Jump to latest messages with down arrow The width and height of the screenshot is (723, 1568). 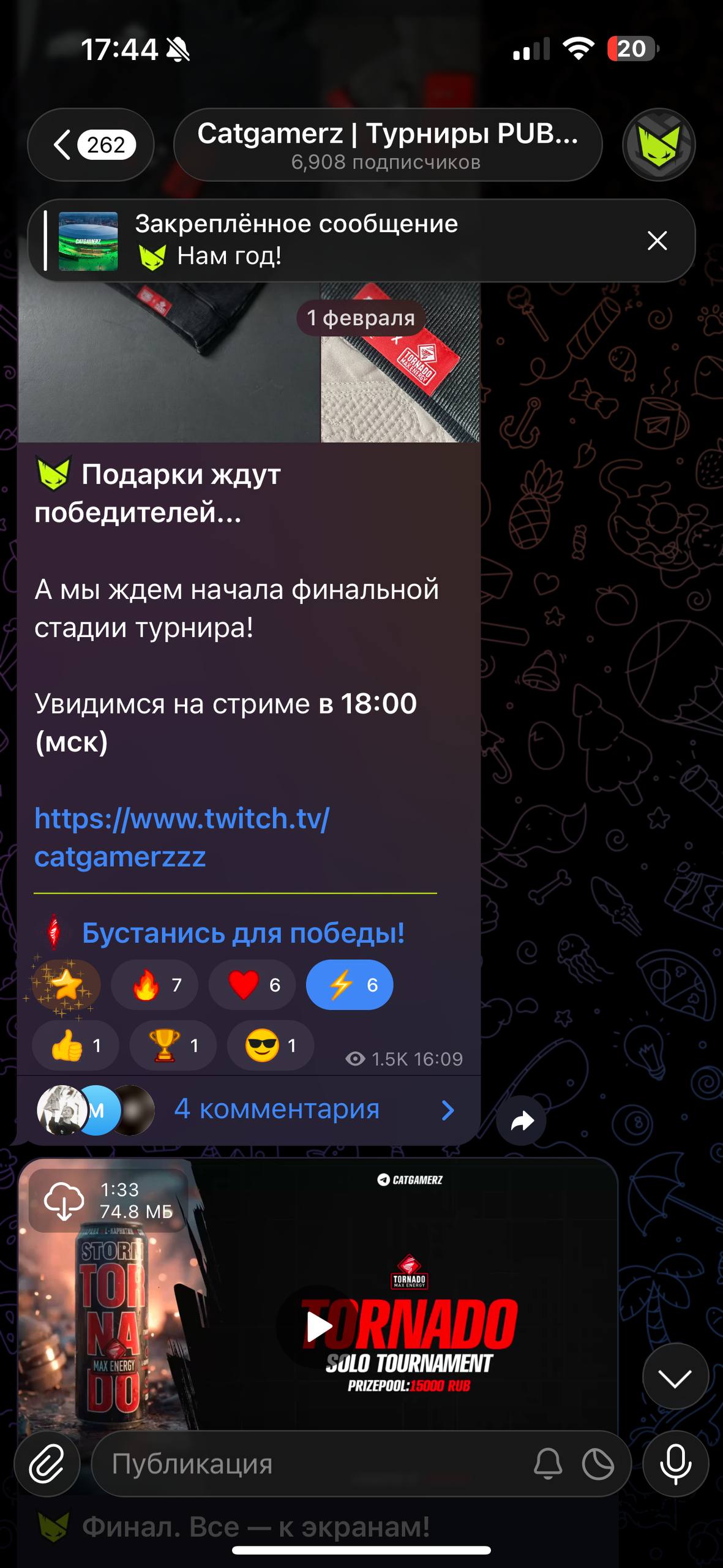click(675, 1378)
